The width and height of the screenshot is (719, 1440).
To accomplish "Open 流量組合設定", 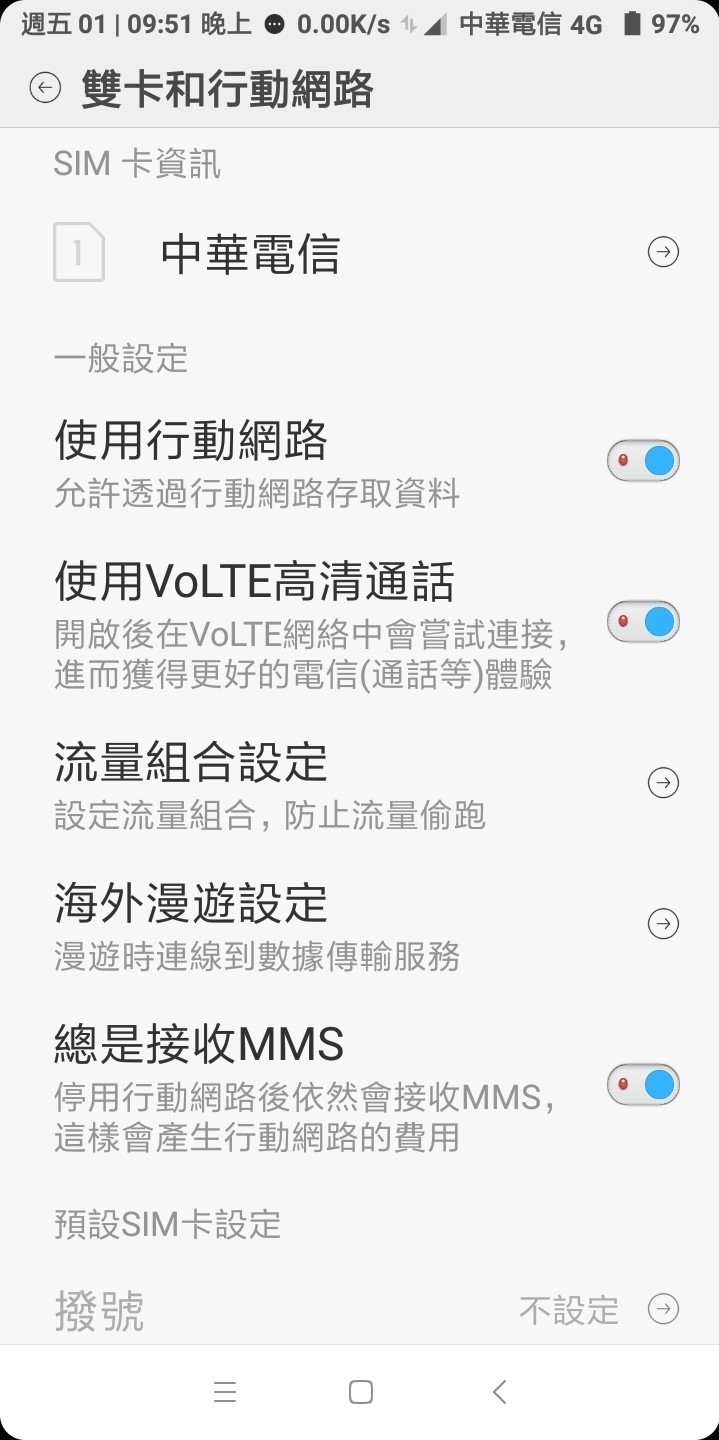I will pos(359,784).
